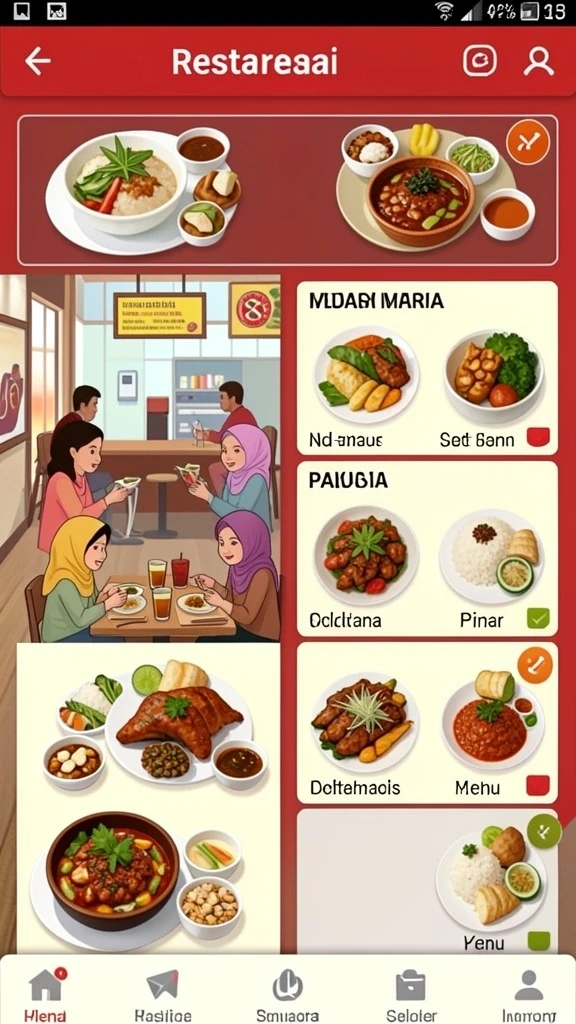Open the top banner with two dish sets
Image resolution: width=576 pixels, height=1024 pixels.
[288, 190]
